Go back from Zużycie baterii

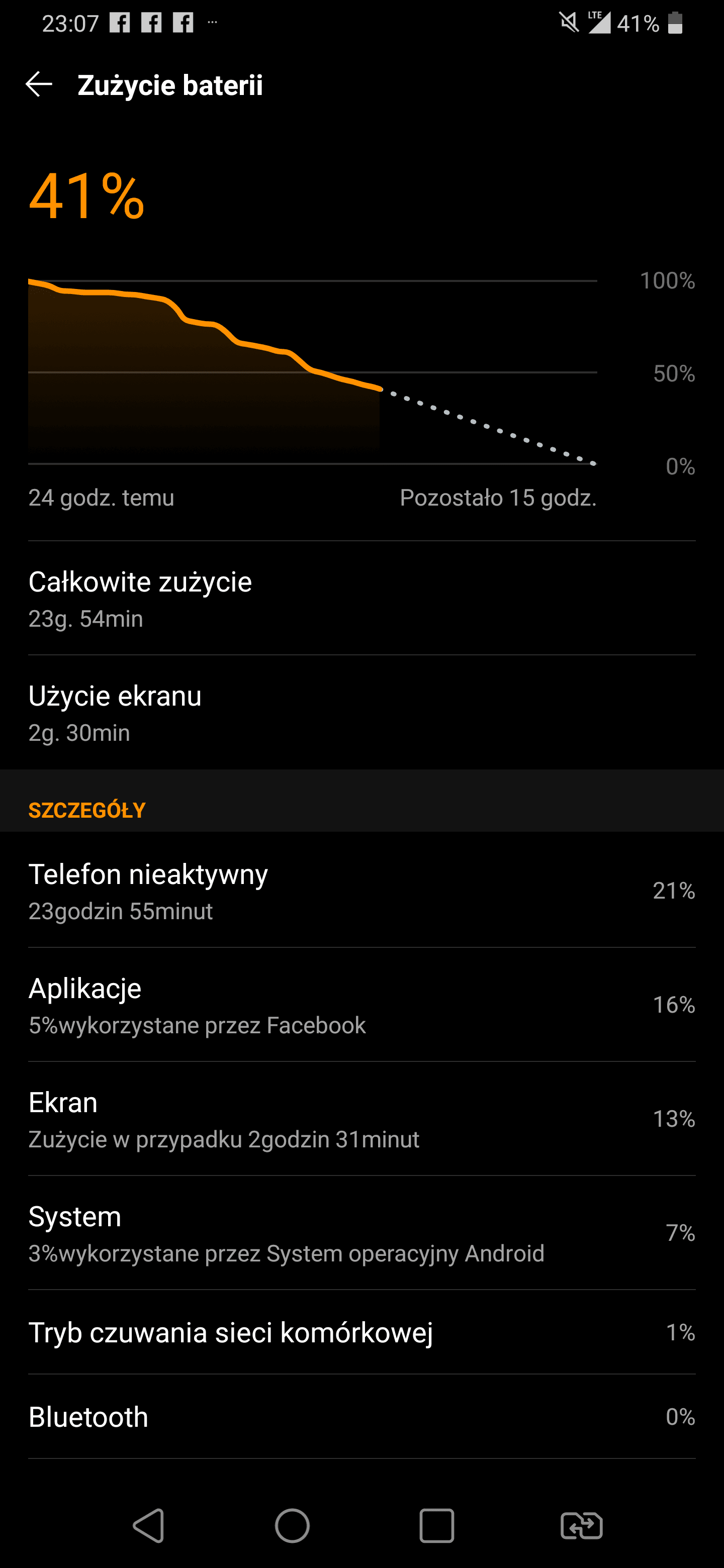click(x=39, y=84)
